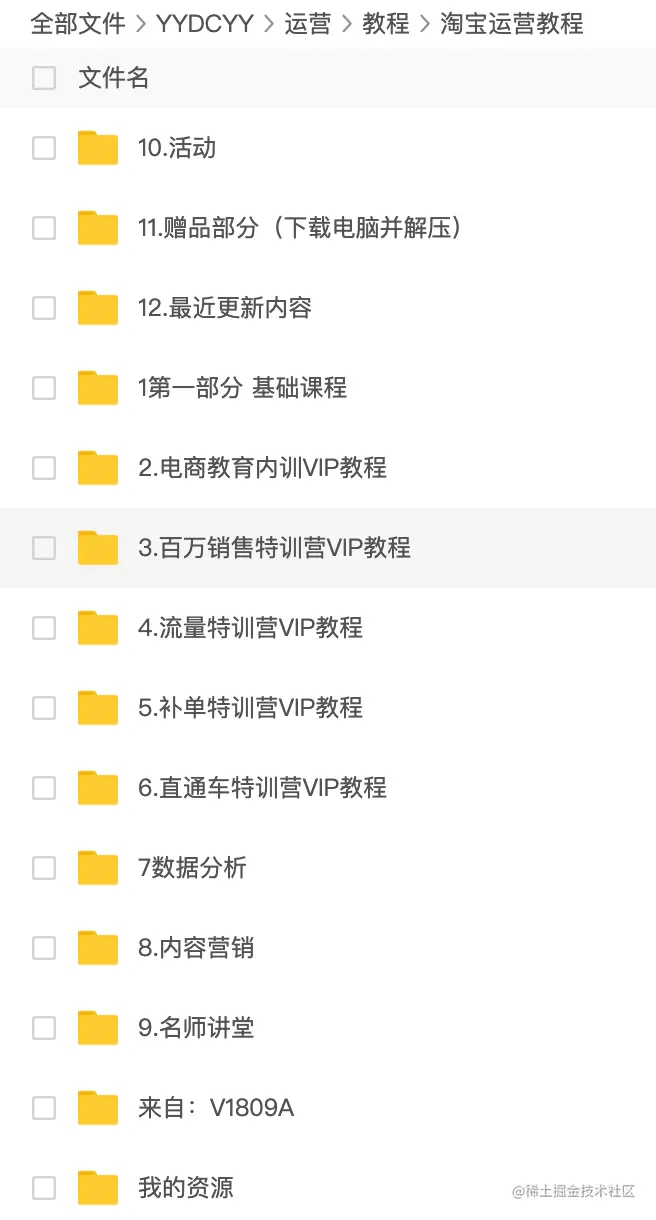Open the YYDCYY breadcrumb folder
Screen dimensions: 656x1220
coord(204,24)
